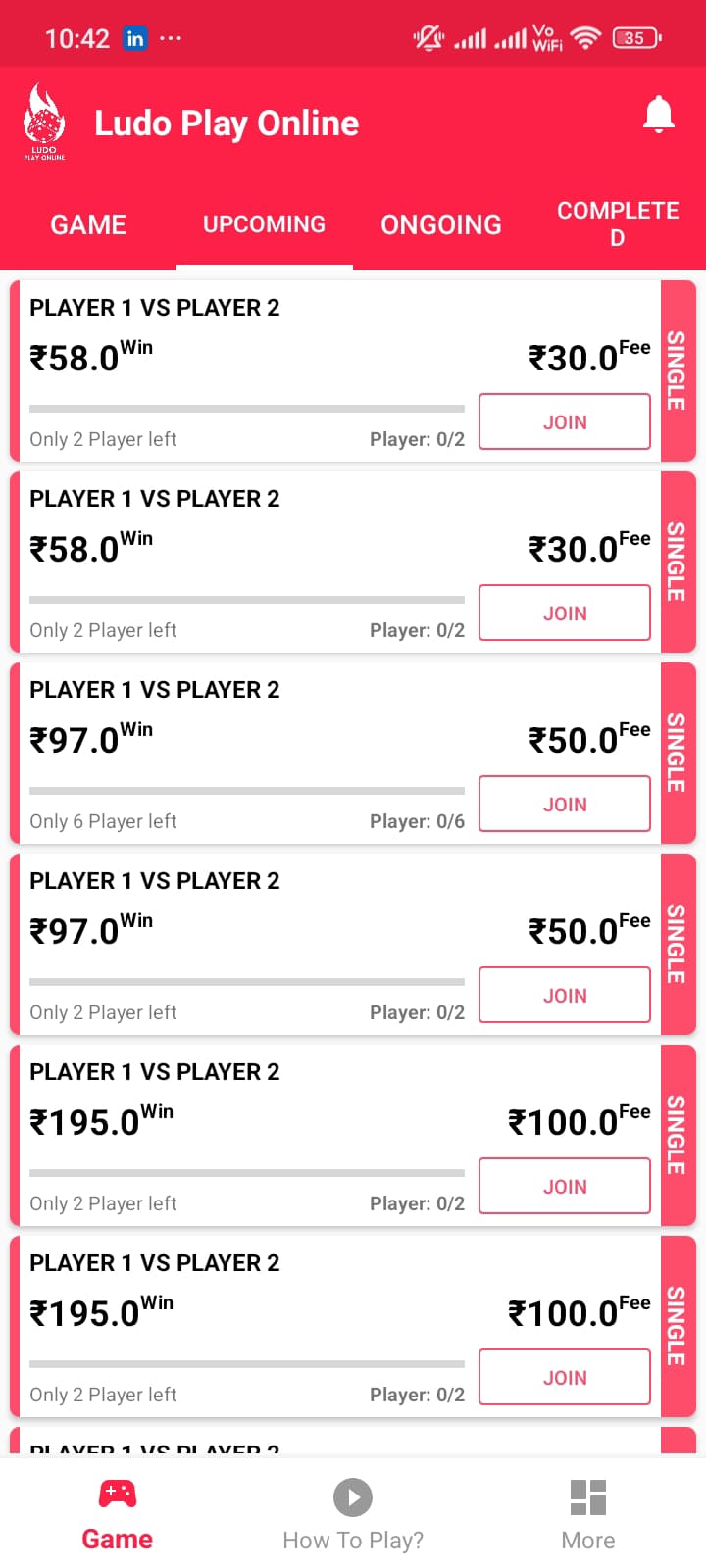Go to the ONGOING tab
The height and width of the screenshot is (1568, 706).
pos(441,224)
